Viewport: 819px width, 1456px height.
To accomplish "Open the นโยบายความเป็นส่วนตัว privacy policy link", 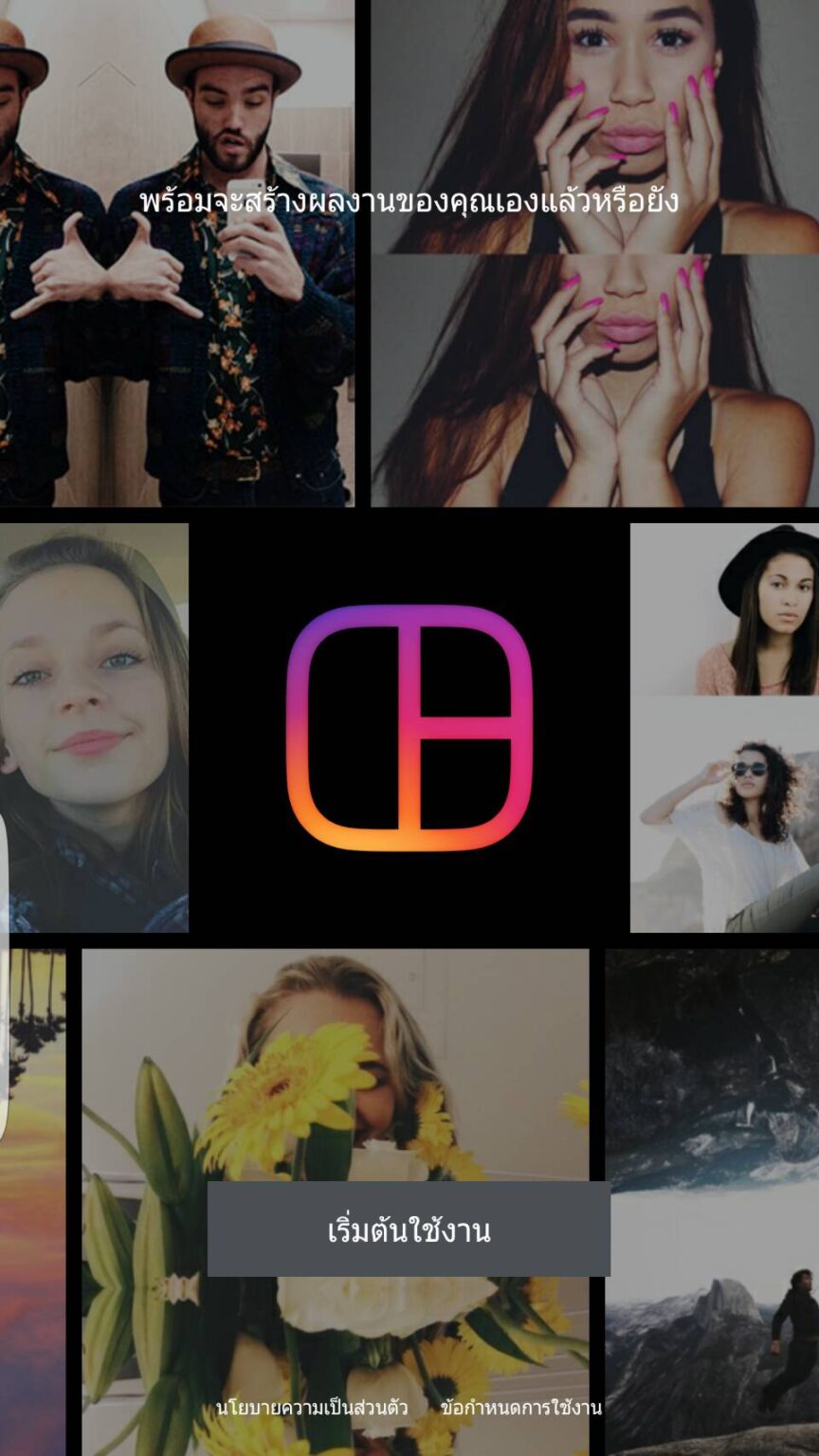I will 312,1408.
